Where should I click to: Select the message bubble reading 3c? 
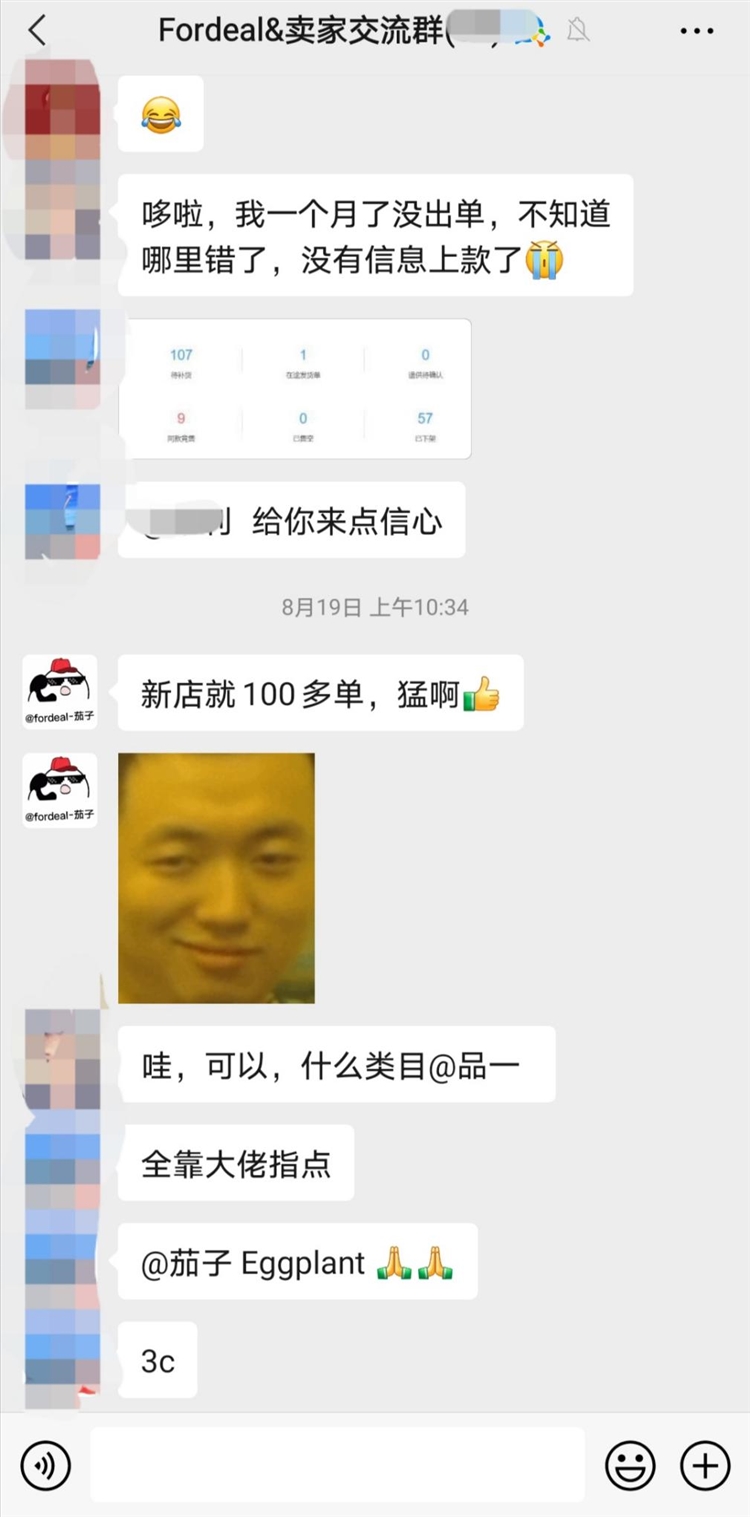tap(157, 1360)
